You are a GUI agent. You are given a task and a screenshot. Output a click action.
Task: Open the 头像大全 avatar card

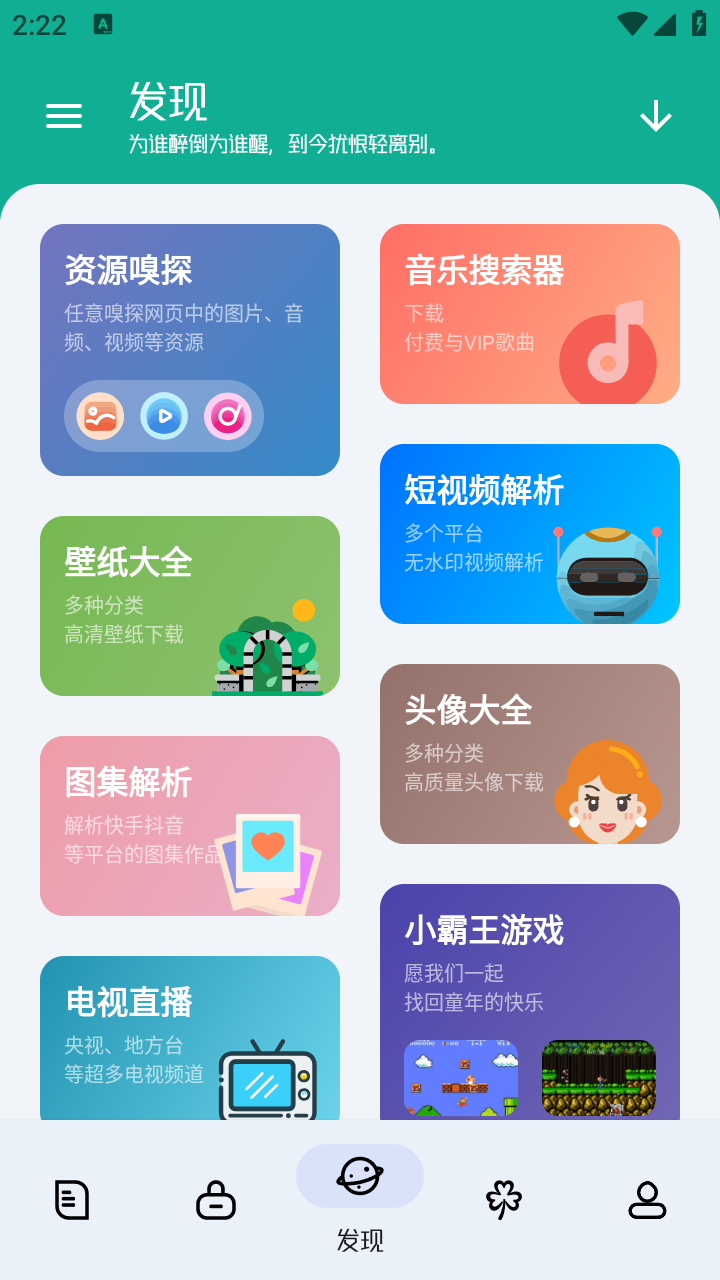530,753
